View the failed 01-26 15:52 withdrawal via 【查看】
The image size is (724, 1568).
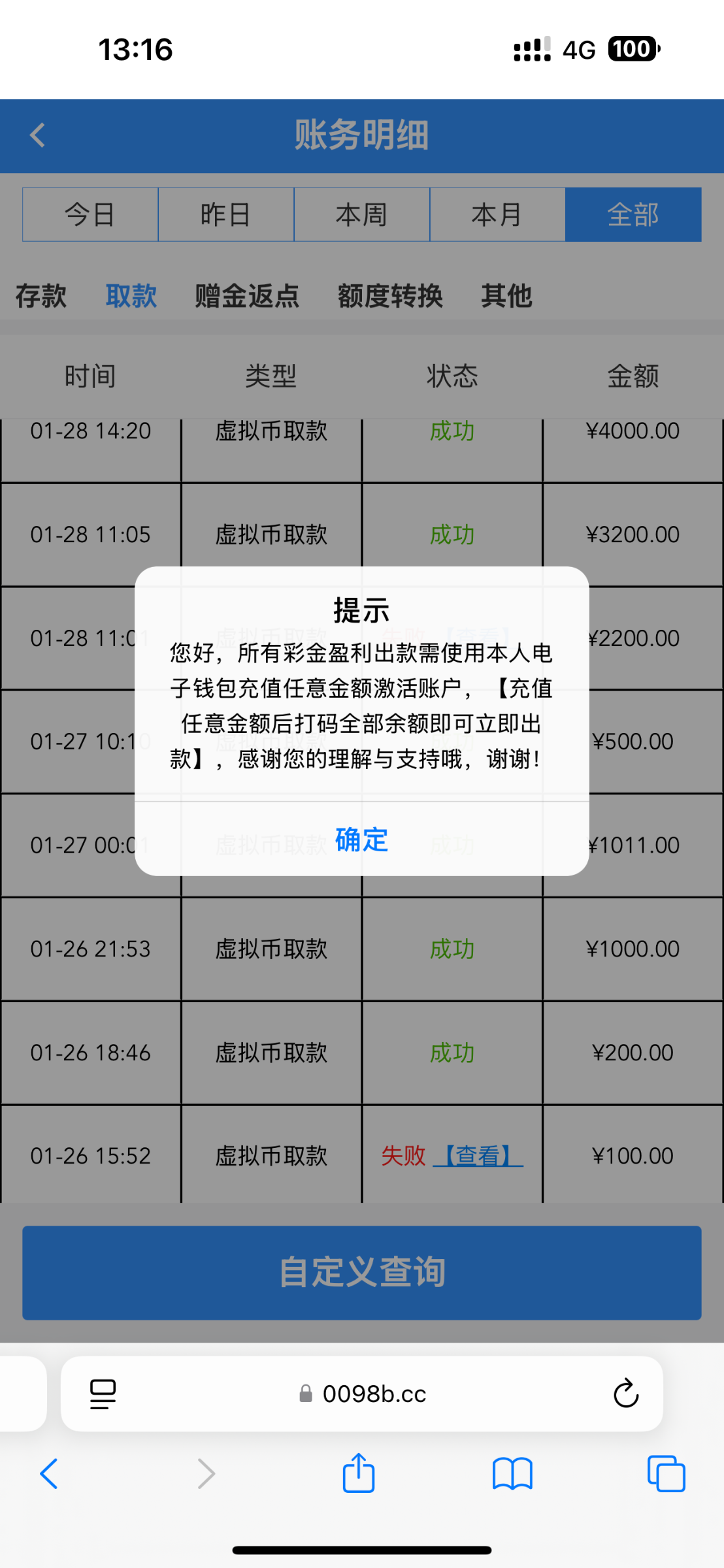(x=478, y=1156)
